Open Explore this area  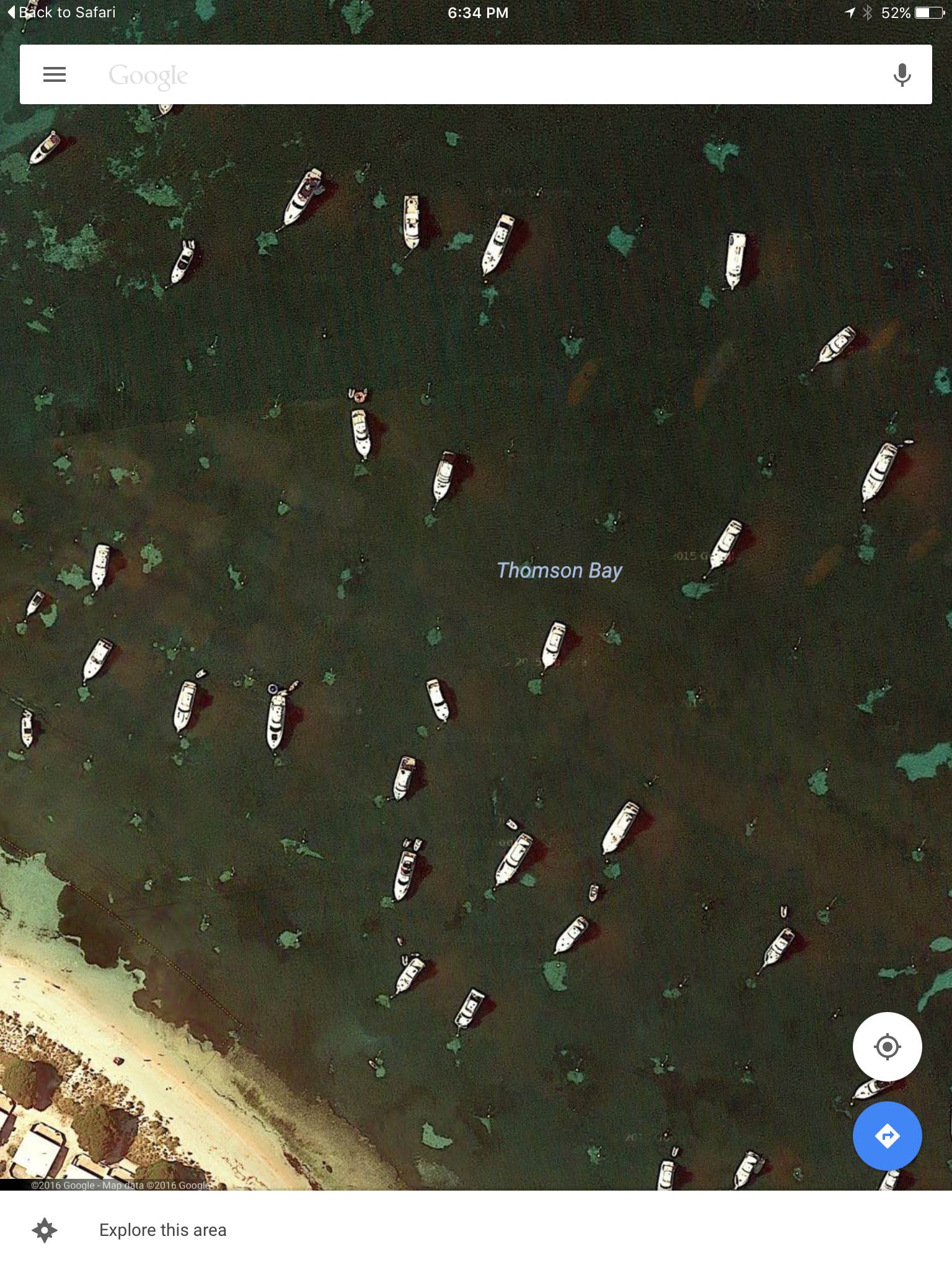click(162, 1230)
